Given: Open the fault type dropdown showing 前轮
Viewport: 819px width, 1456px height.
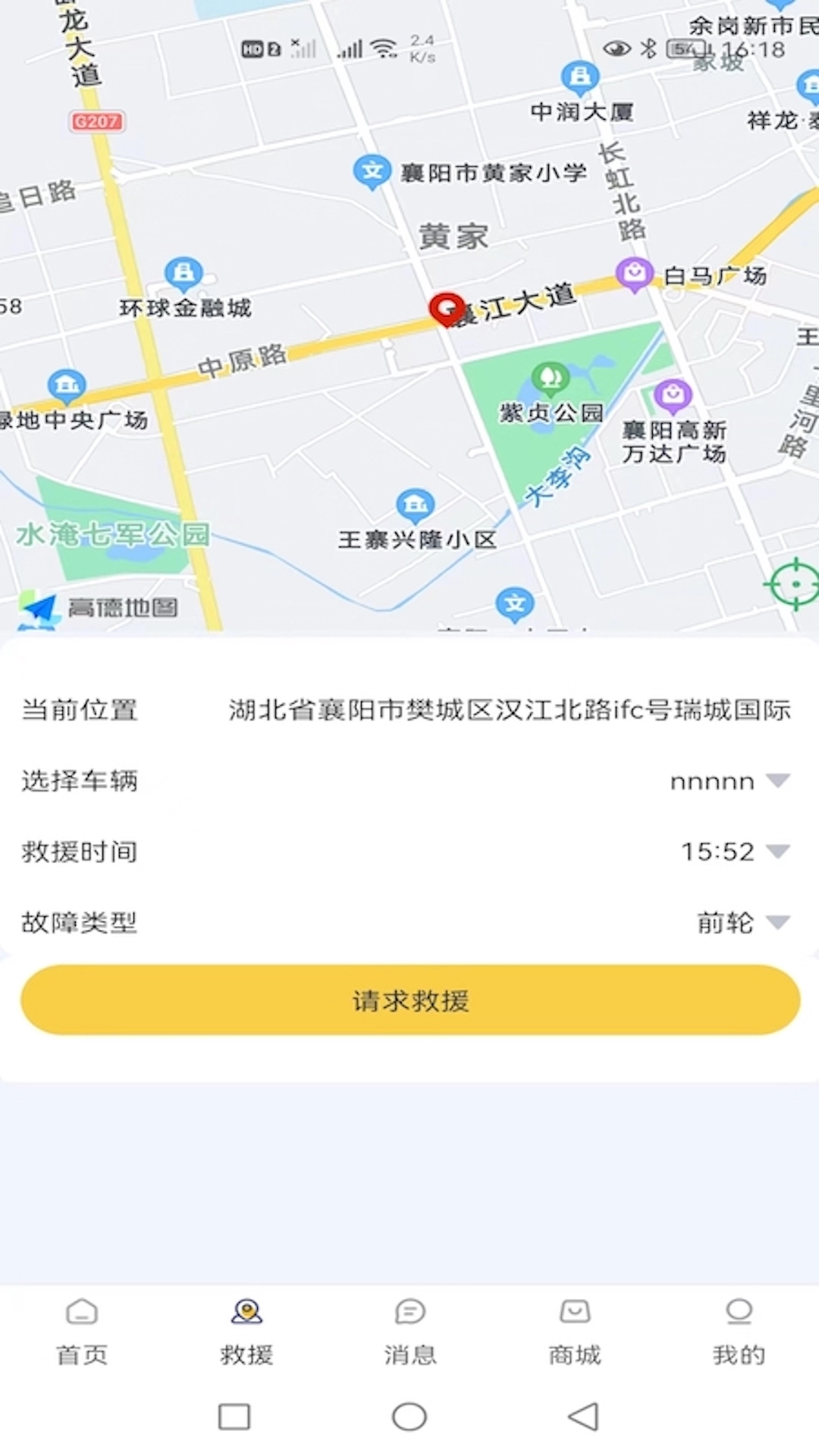Looking at the screenshot, I should point(739,923).
